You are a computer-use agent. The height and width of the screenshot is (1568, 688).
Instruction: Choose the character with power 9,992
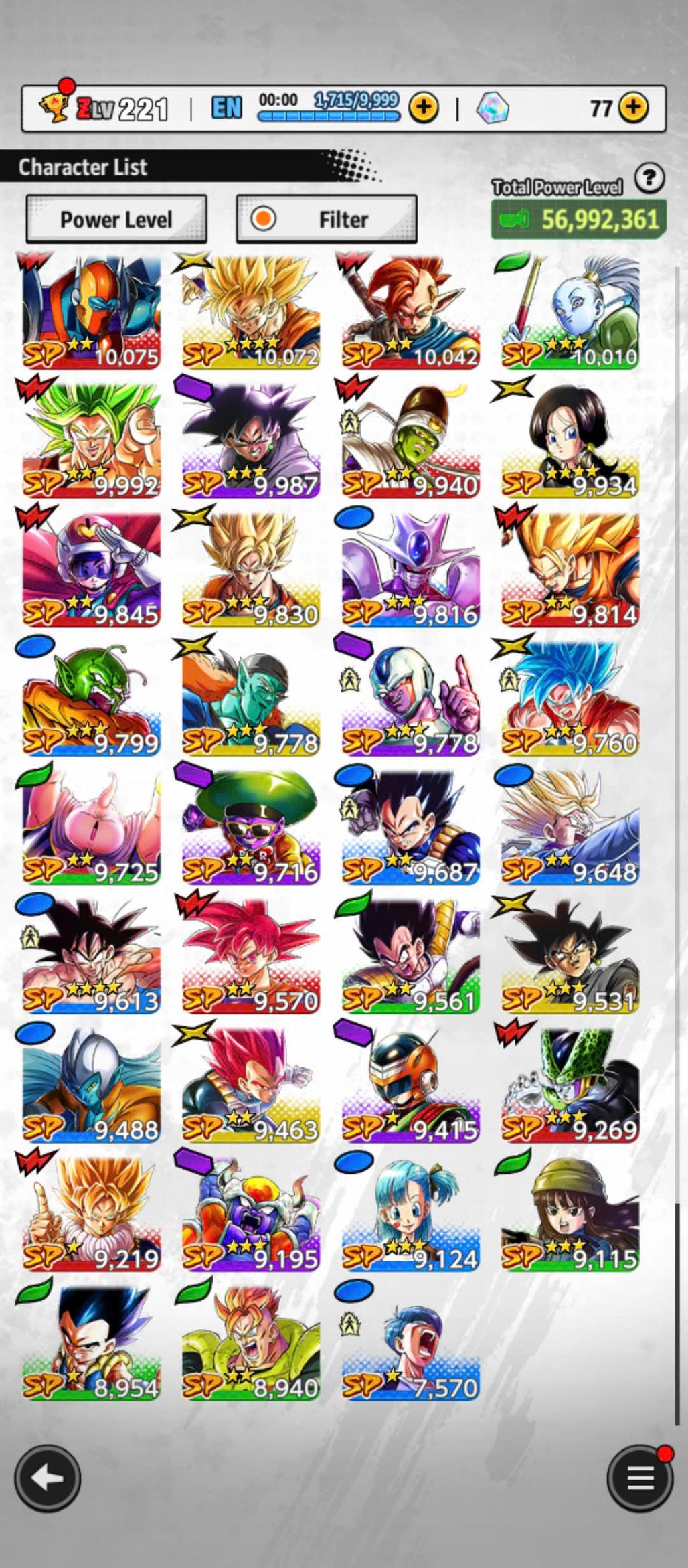coord(91,441)
